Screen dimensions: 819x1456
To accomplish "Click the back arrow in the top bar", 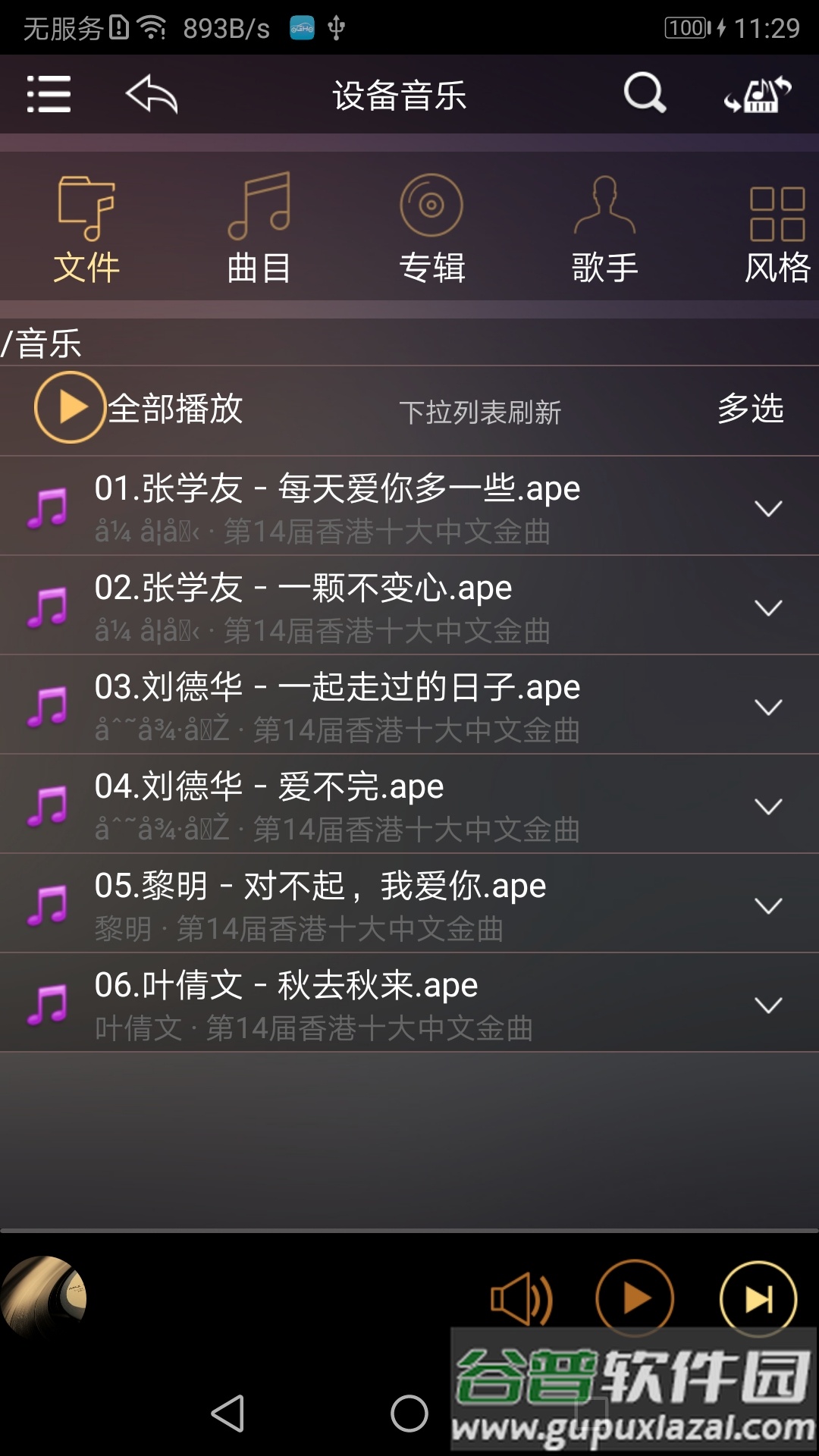I will pyautogui.click(x=152, y=95).
